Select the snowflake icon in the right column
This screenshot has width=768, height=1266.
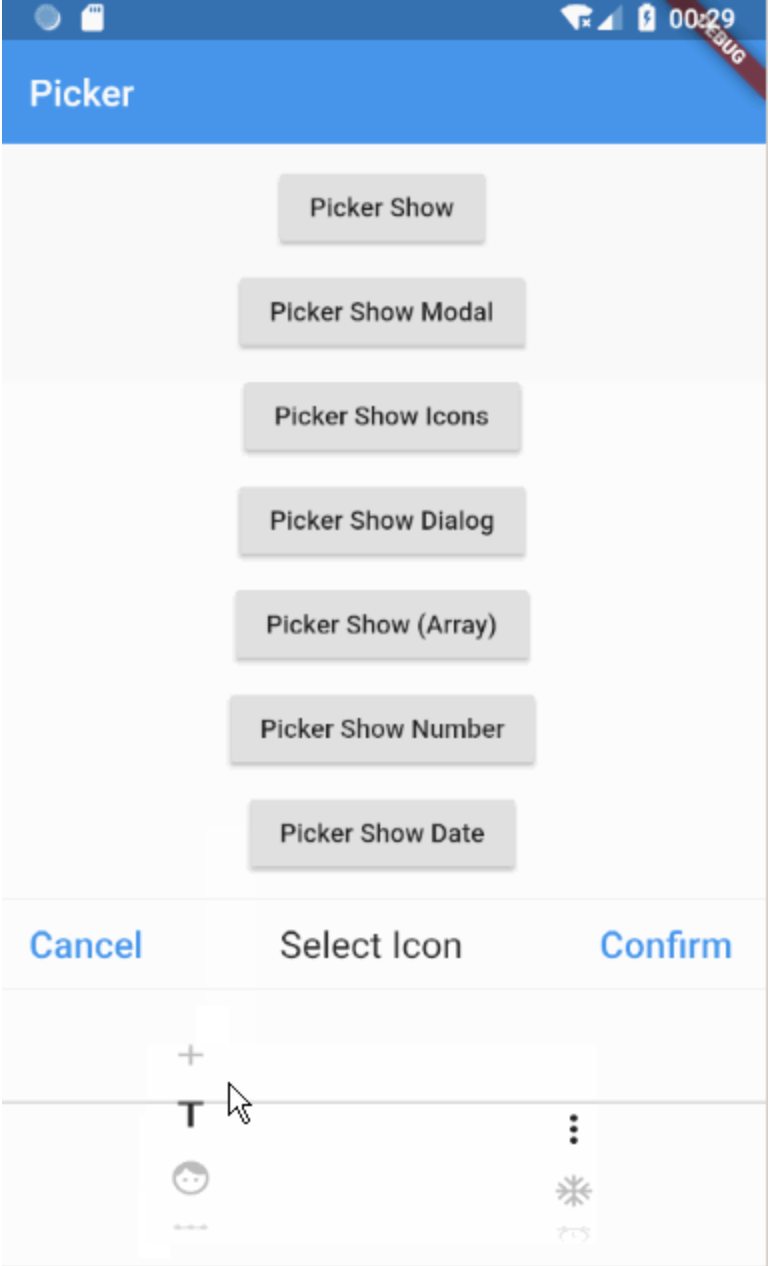571,1191
